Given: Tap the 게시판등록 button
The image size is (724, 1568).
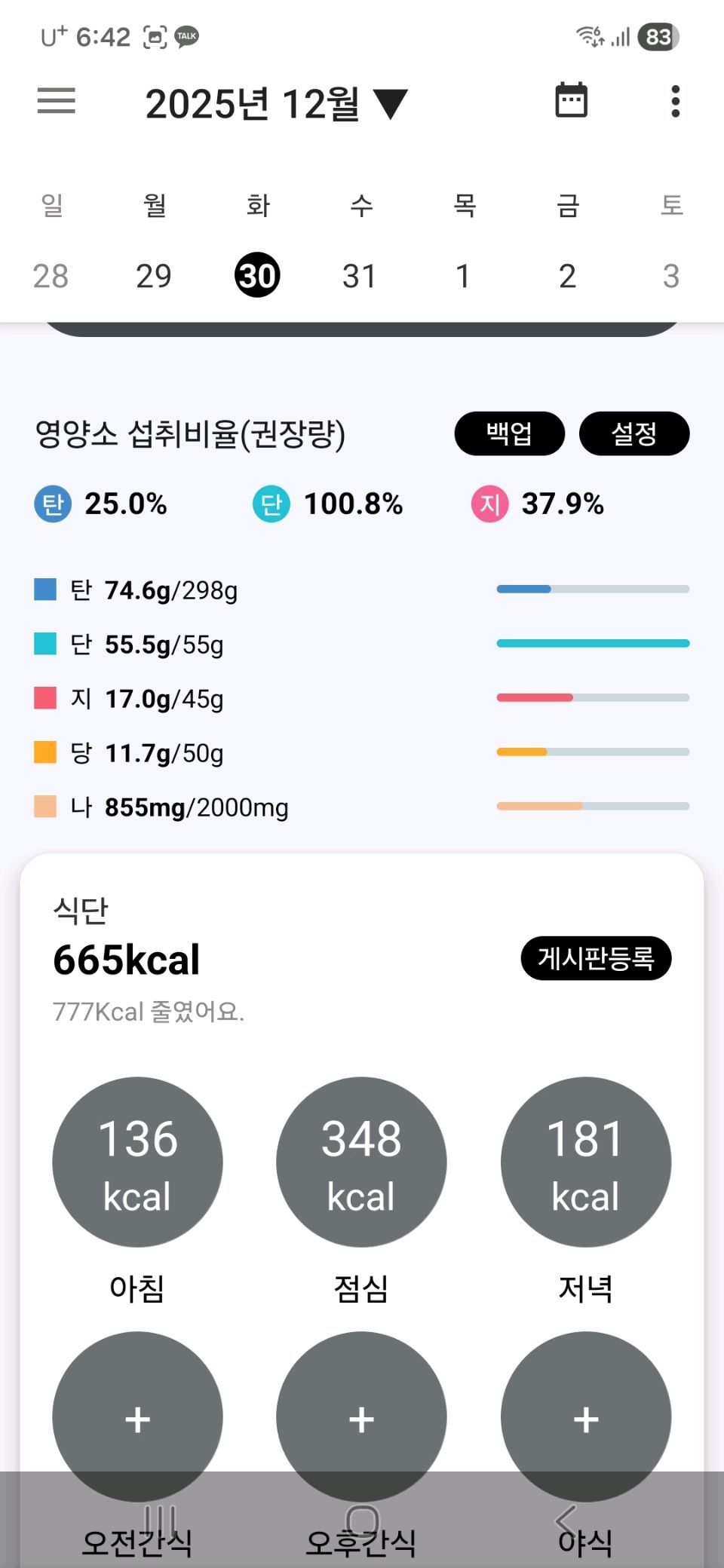Looking at the screenshot, I should tap(595, 958).
